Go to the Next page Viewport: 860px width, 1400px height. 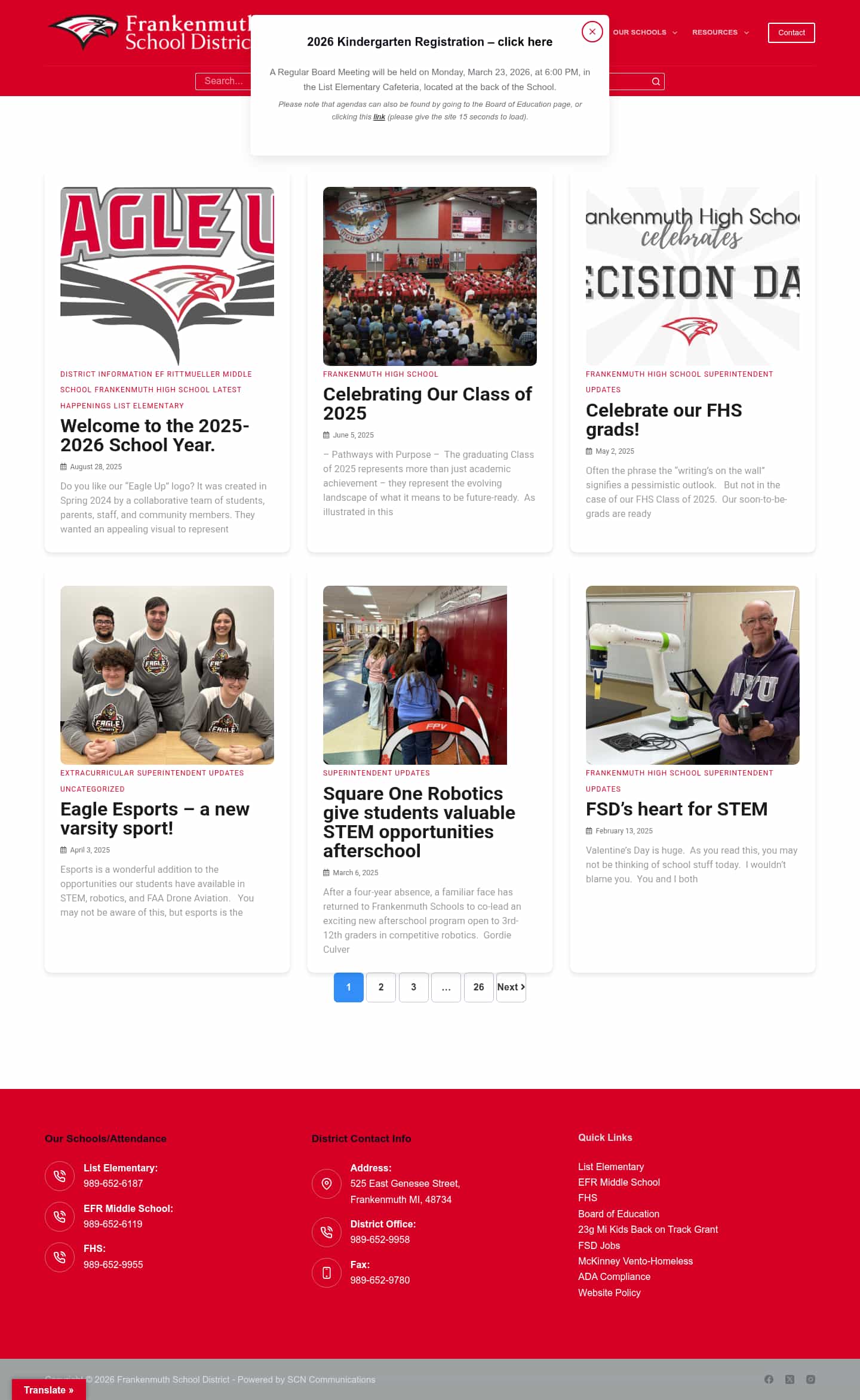click(511, 987)
